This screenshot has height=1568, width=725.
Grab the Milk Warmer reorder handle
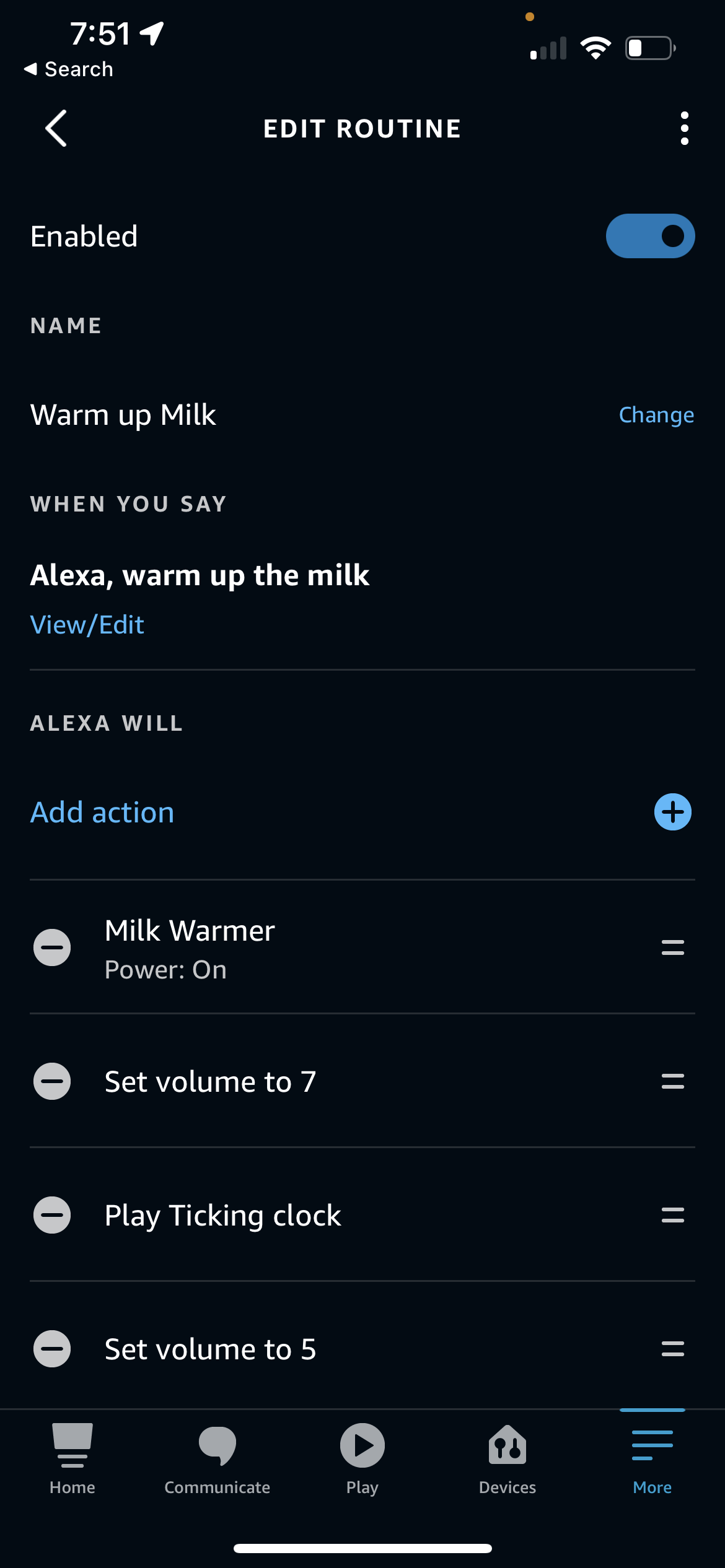point(673,947)
